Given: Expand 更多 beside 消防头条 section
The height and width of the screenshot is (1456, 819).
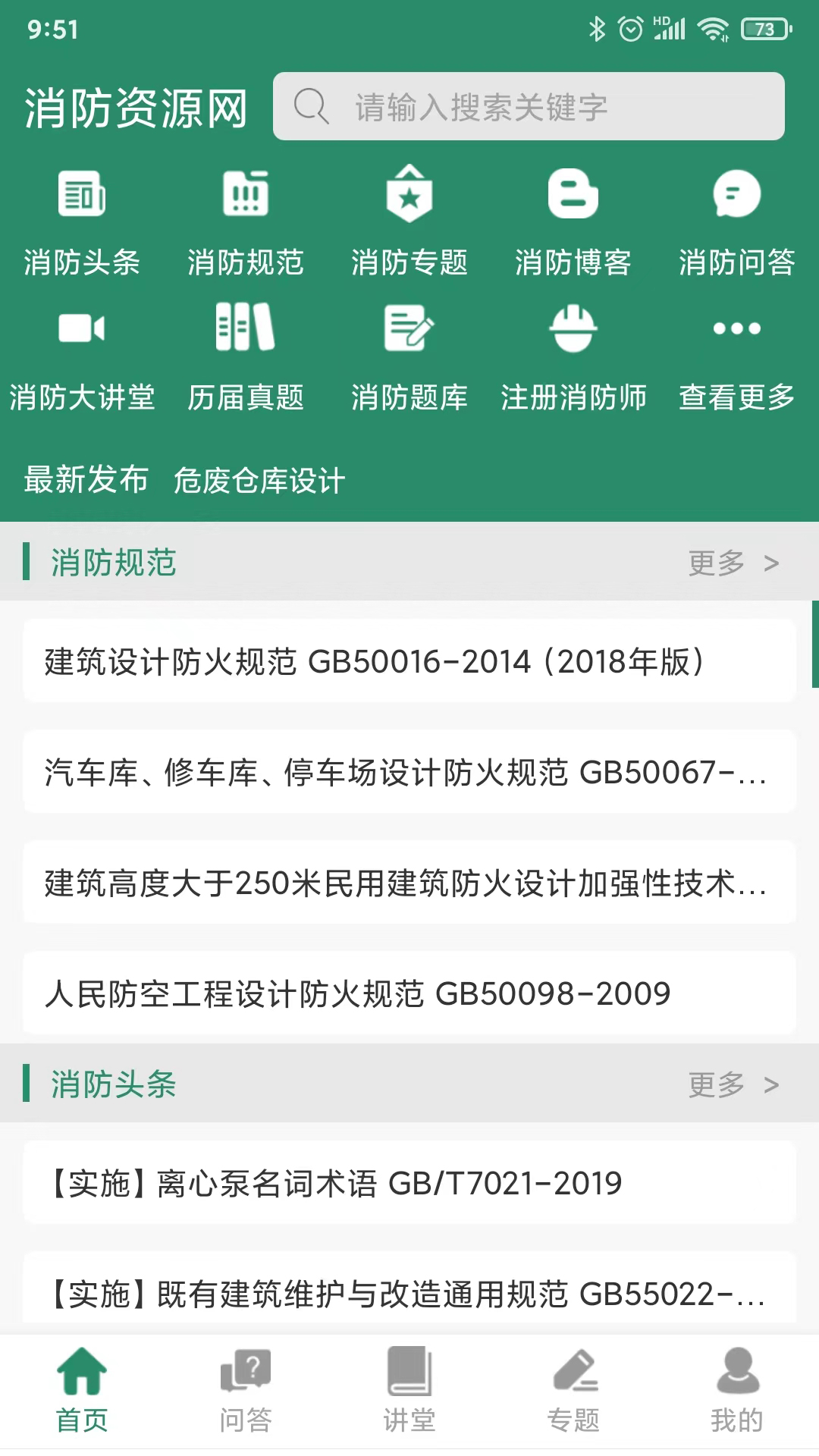Looking at the screenshot, I should [732, 1084].
